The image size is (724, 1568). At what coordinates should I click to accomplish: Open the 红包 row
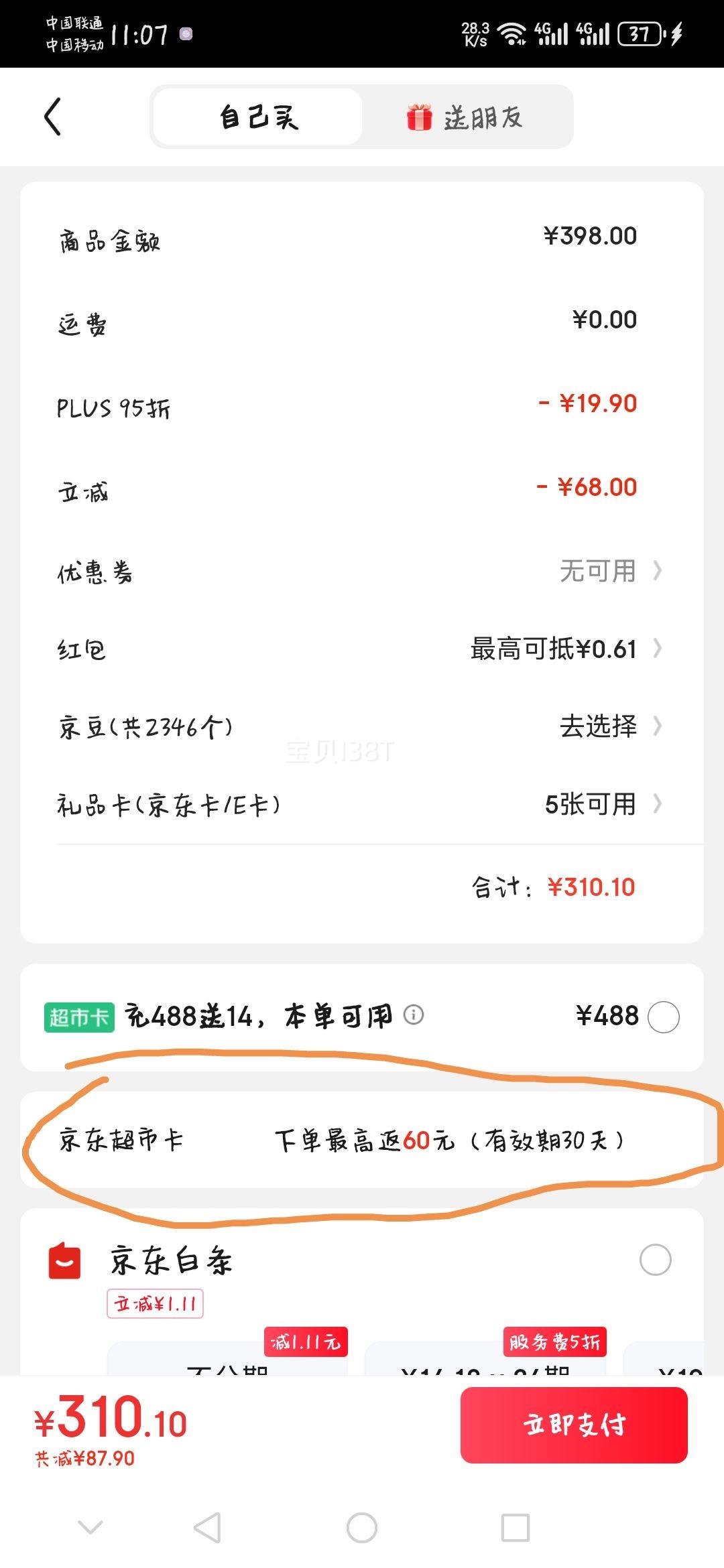click(362, 649)
